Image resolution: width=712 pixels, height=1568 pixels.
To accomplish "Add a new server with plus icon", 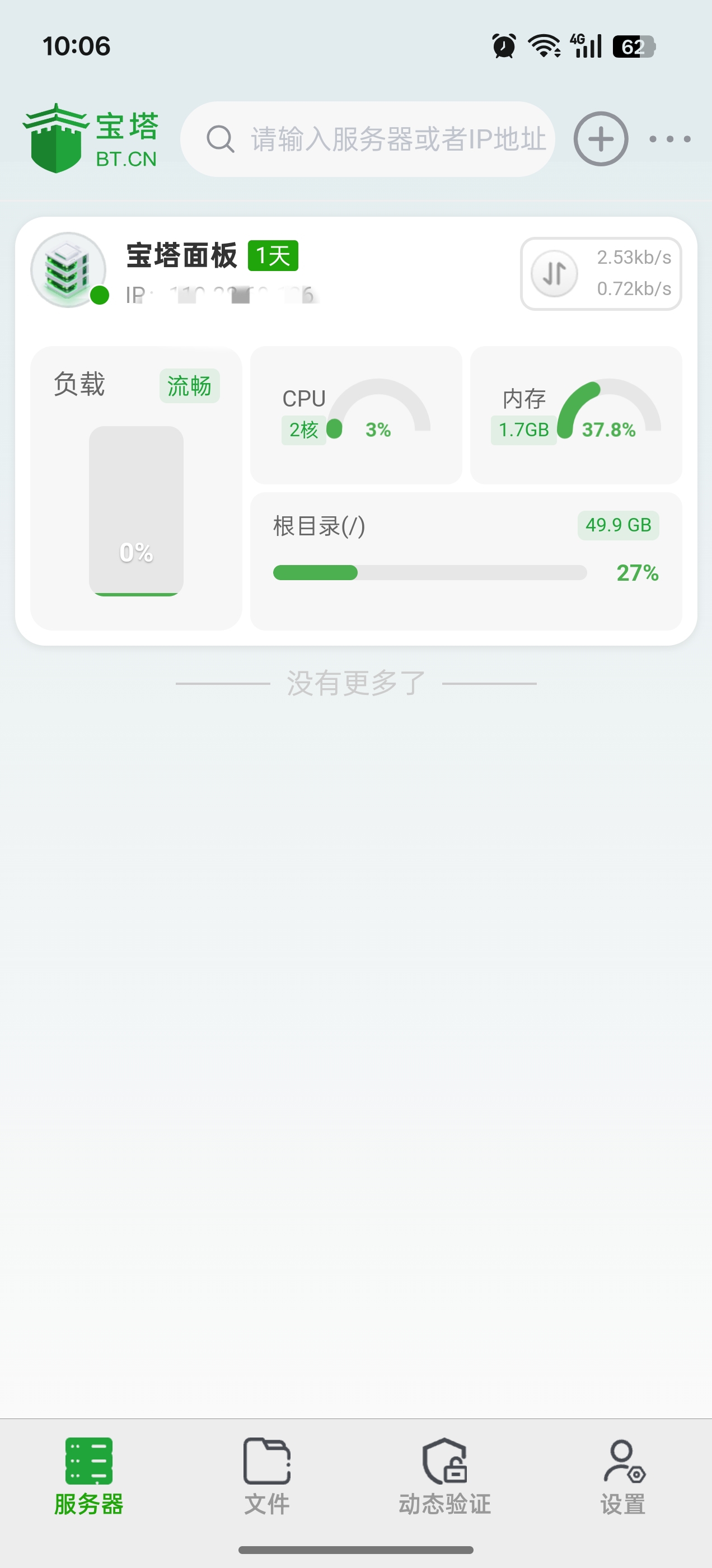I will [x=601, y=139].
